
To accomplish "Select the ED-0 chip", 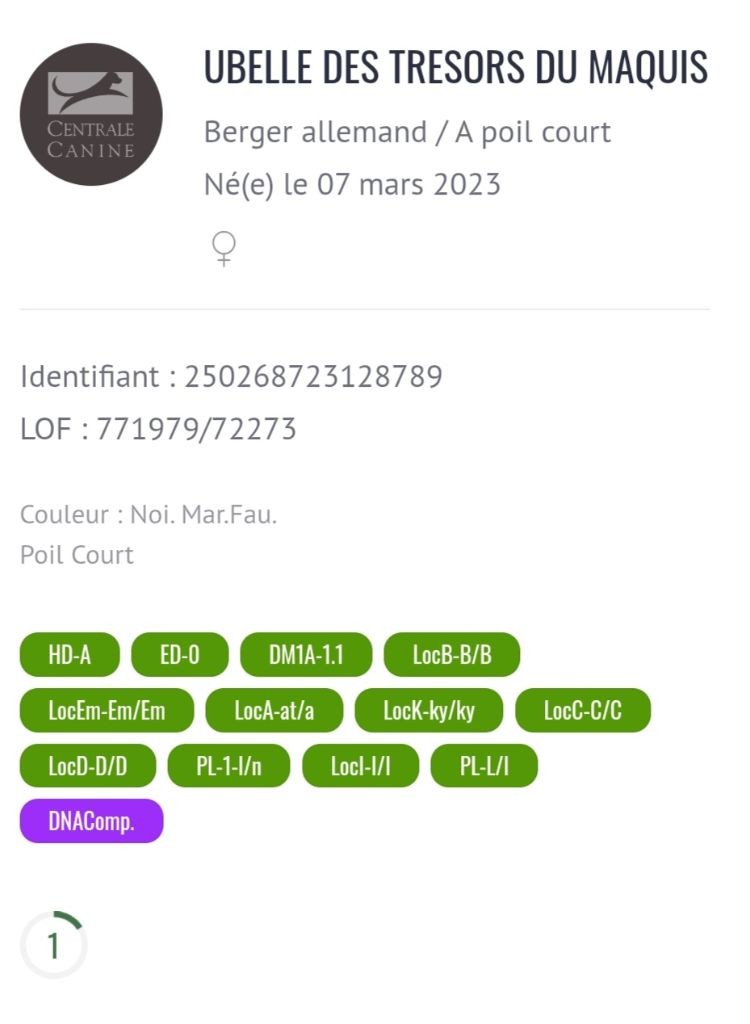I will click(180, 655).
